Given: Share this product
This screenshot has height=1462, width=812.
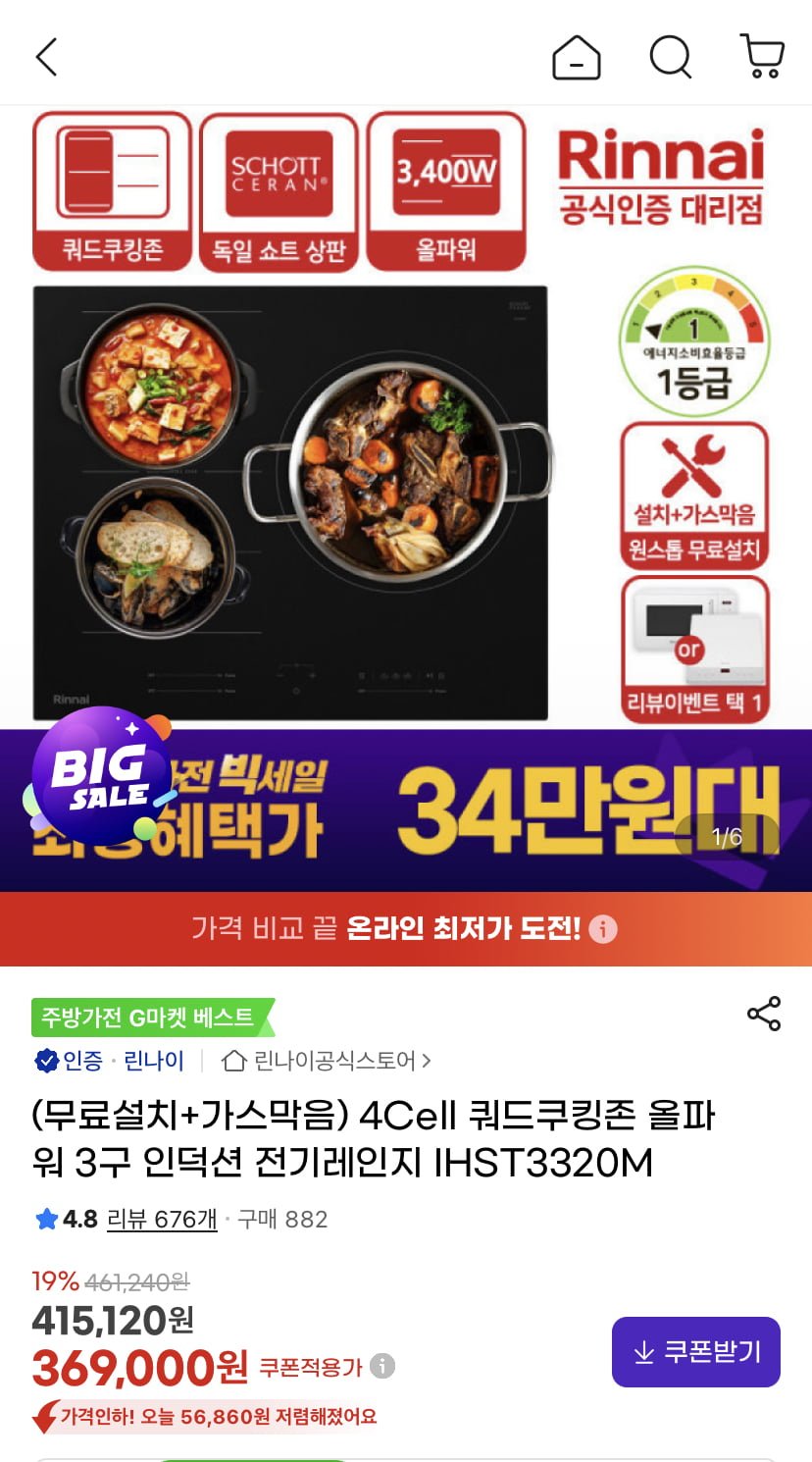Looking at the screenshot, I should (764, 1014).
